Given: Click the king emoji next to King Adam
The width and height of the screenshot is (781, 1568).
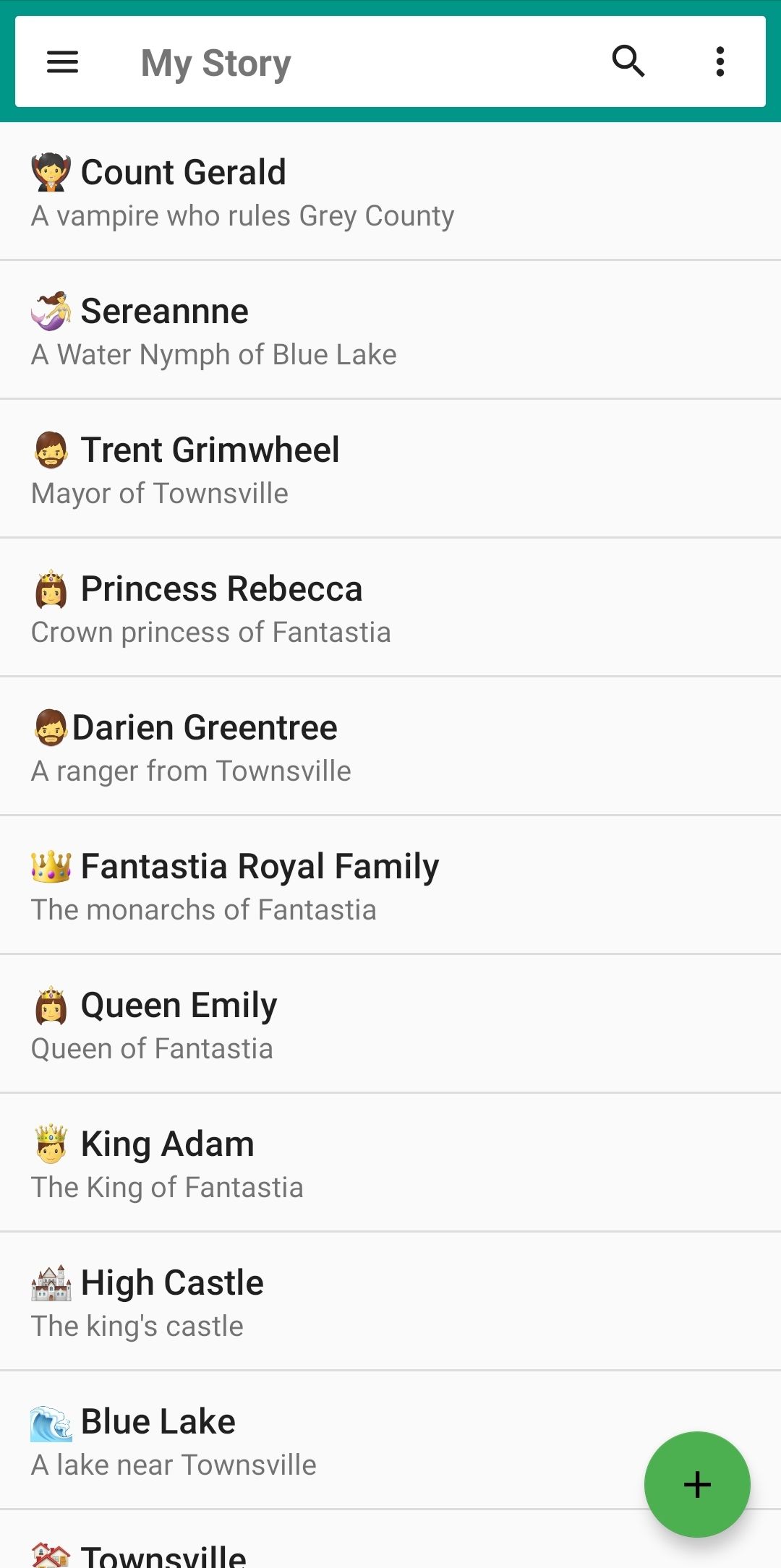Looking at the screenshot, I should tap(51, 1142).
